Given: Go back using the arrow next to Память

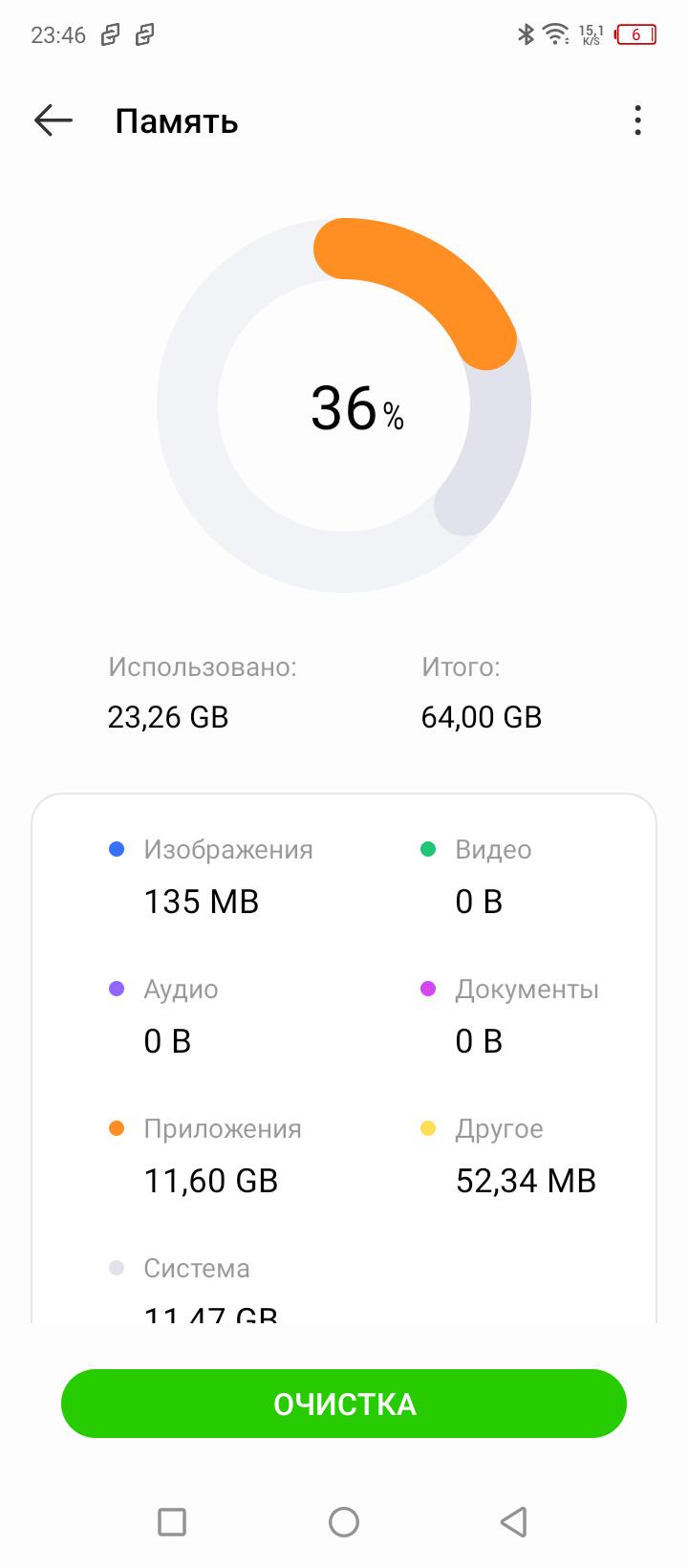Looking at the screenshot, I should 54,120.
